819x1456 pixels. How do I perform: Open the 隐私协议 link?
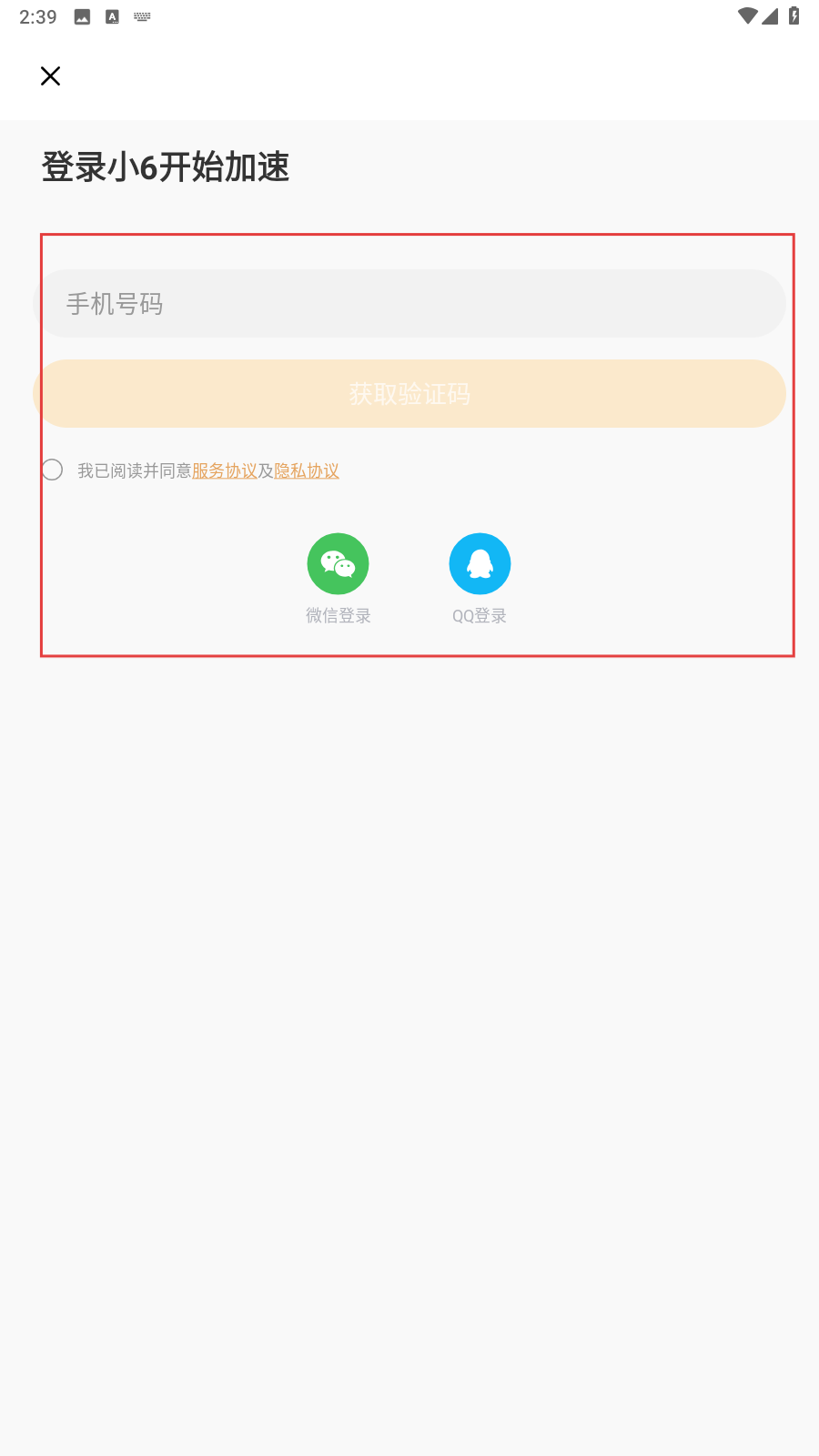[307, 471]
